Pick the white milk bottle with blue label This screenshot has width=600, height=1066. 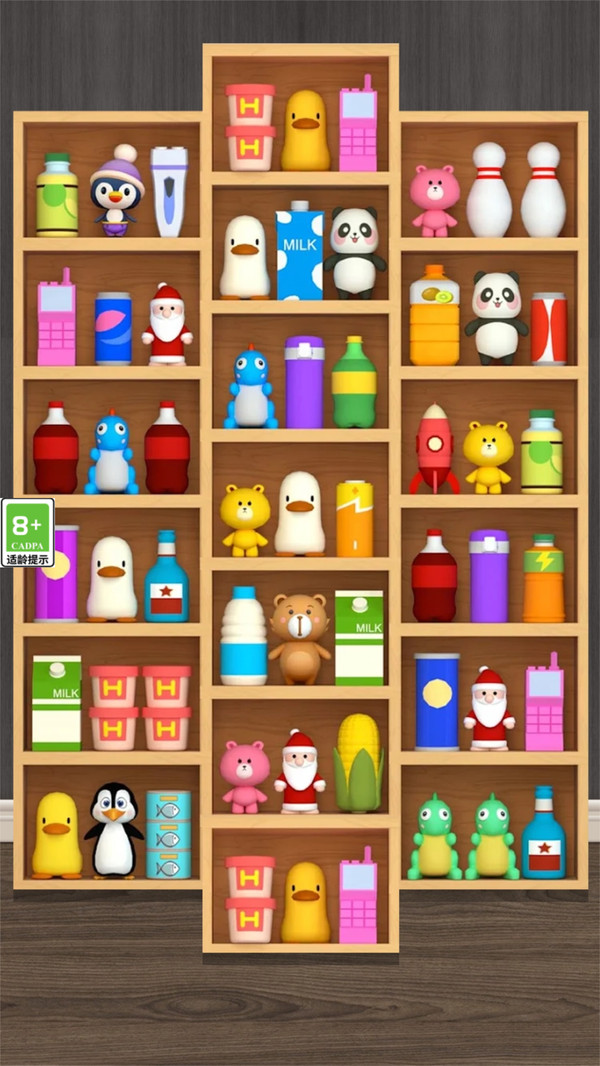pyautogui.click(x=243, y=636)
